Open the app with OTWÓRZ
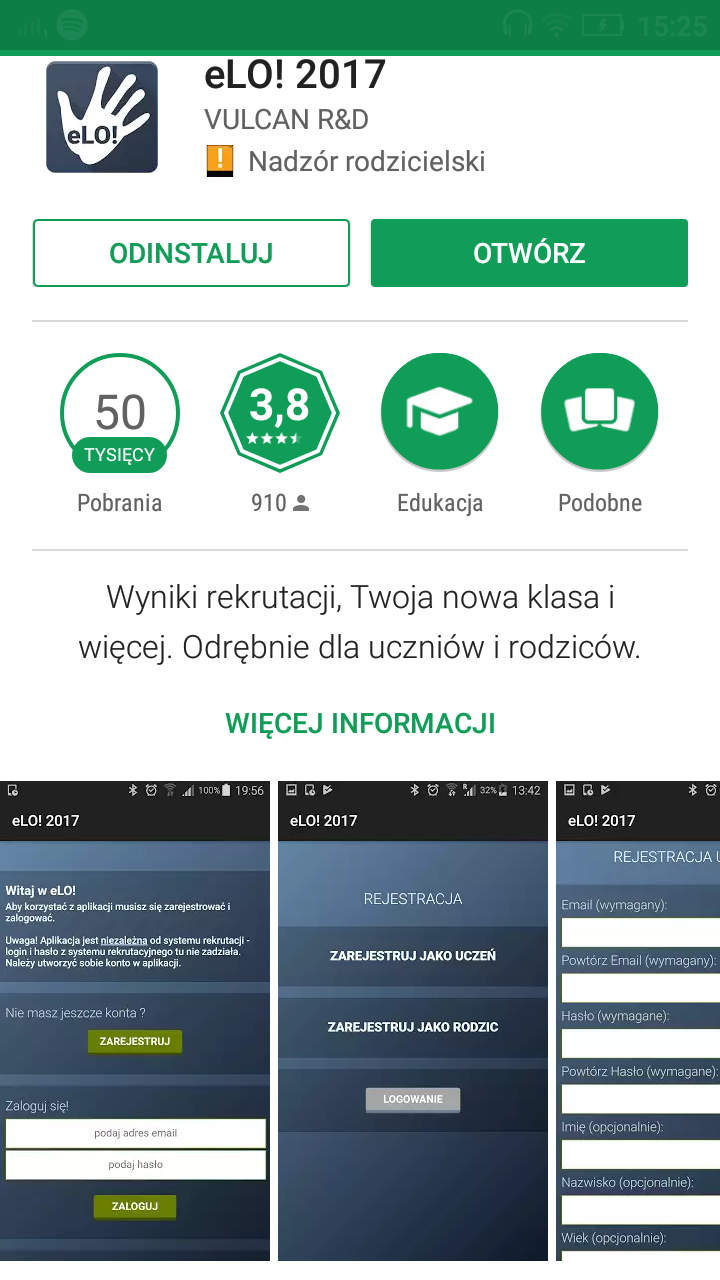 (x=529, y=253)
